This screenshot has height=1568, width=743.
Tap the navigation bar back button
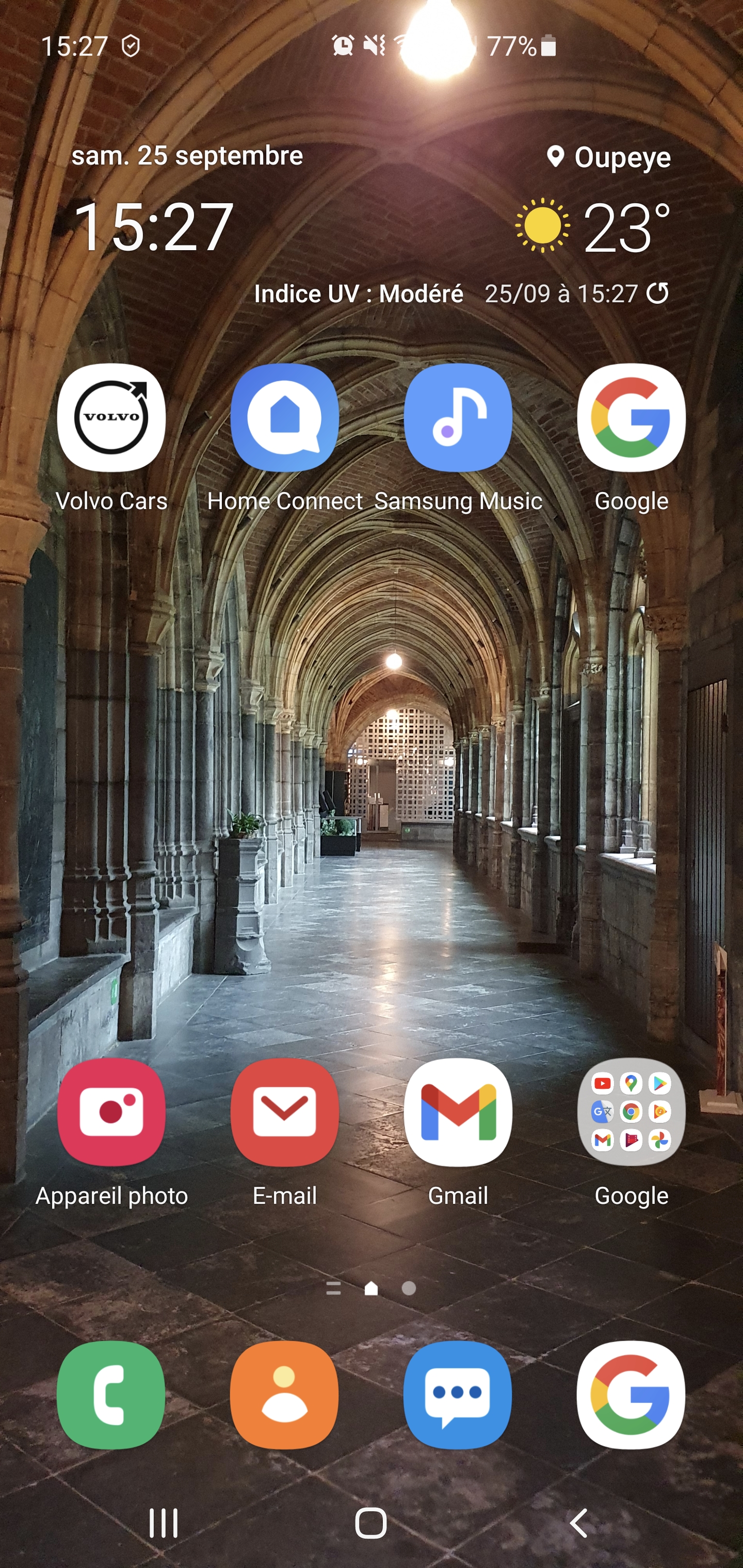578,1522
